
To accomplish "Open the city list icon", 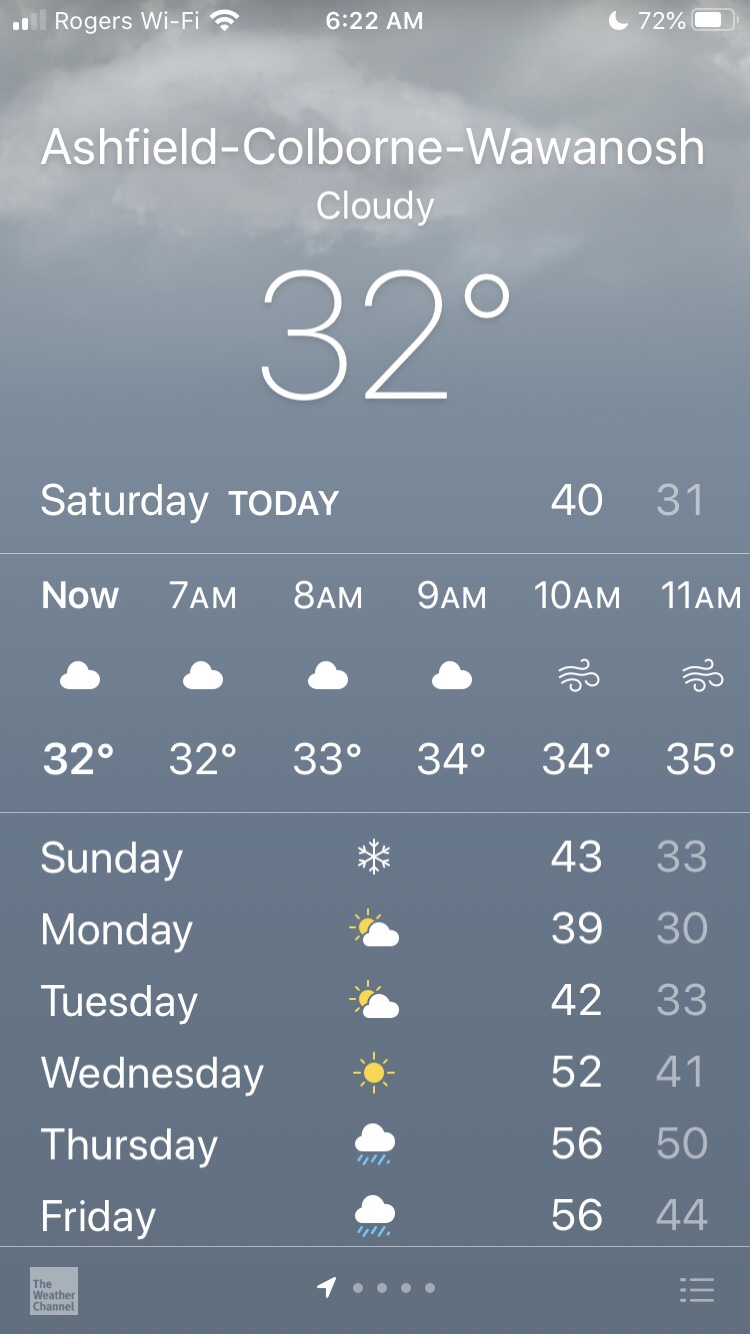I will coord(696,1290).
